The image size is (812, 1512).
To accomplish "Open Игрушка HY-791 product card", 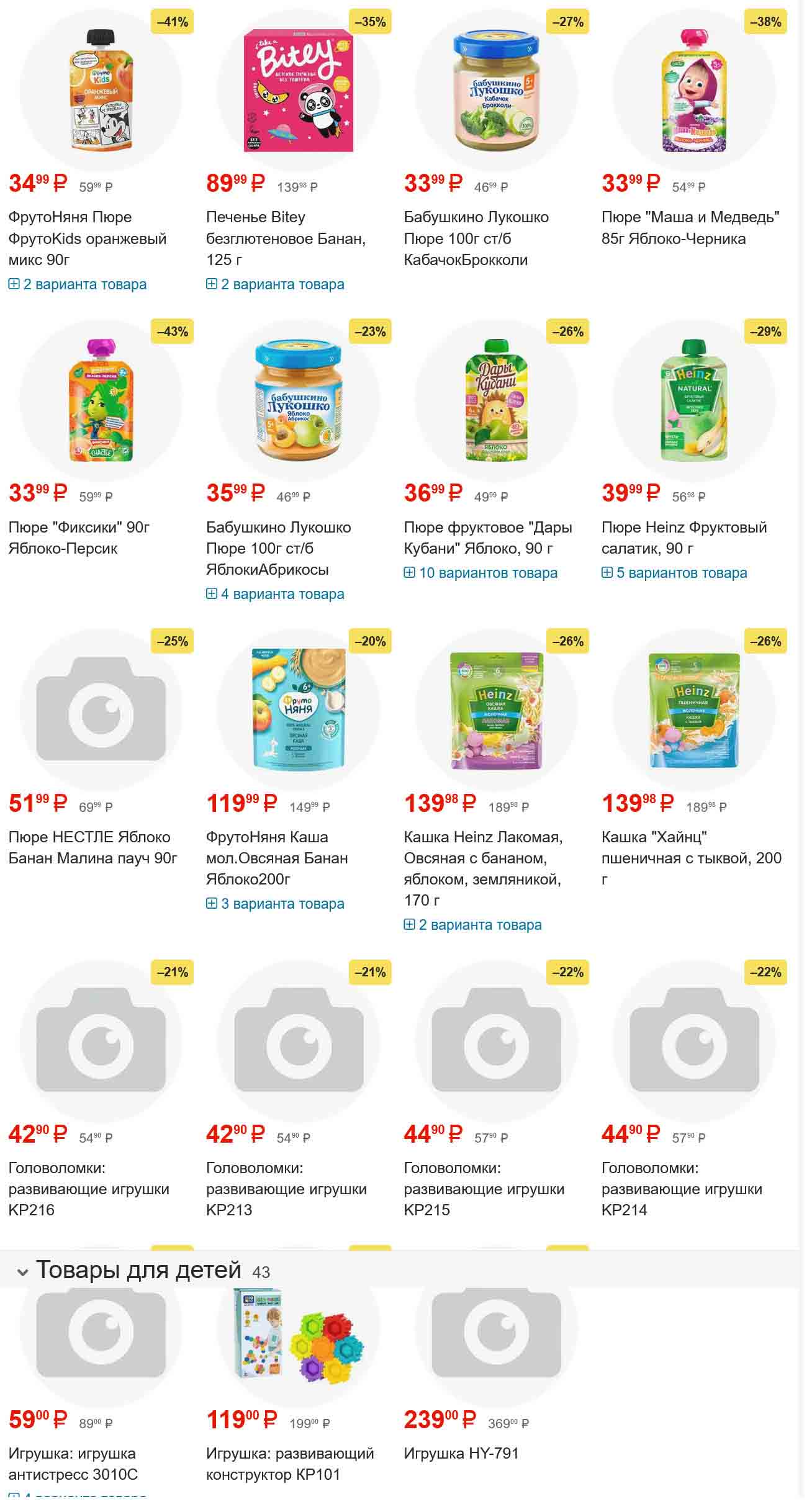I will (x=461, y=1454).
